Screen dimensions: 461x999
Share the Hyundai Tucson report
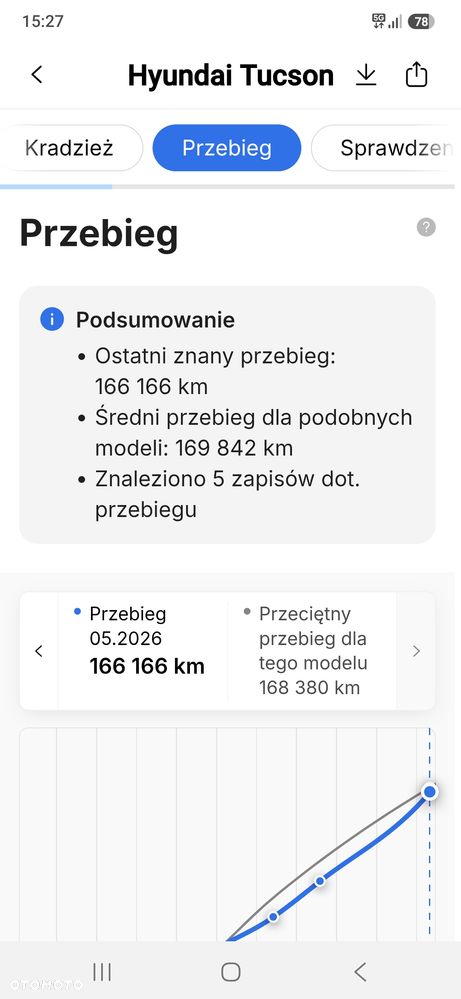click(x=416, y=74)
